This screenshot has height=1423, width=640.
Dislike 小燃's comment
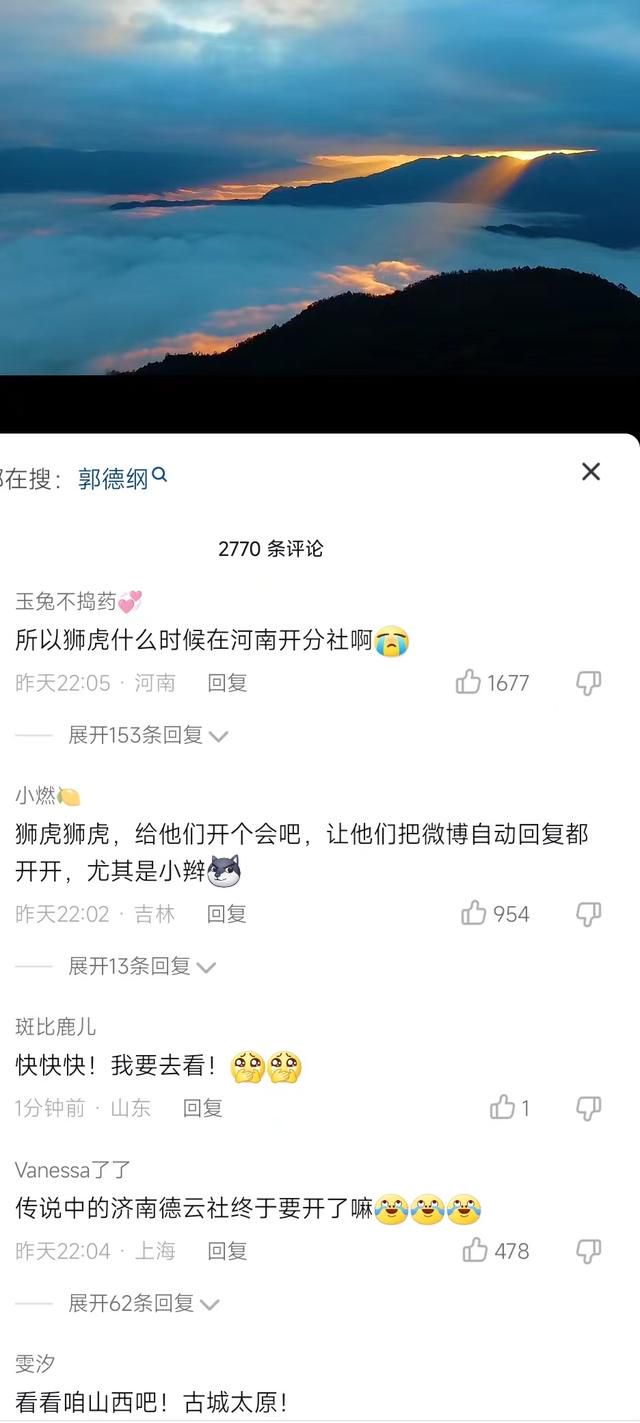pos(588,914)
